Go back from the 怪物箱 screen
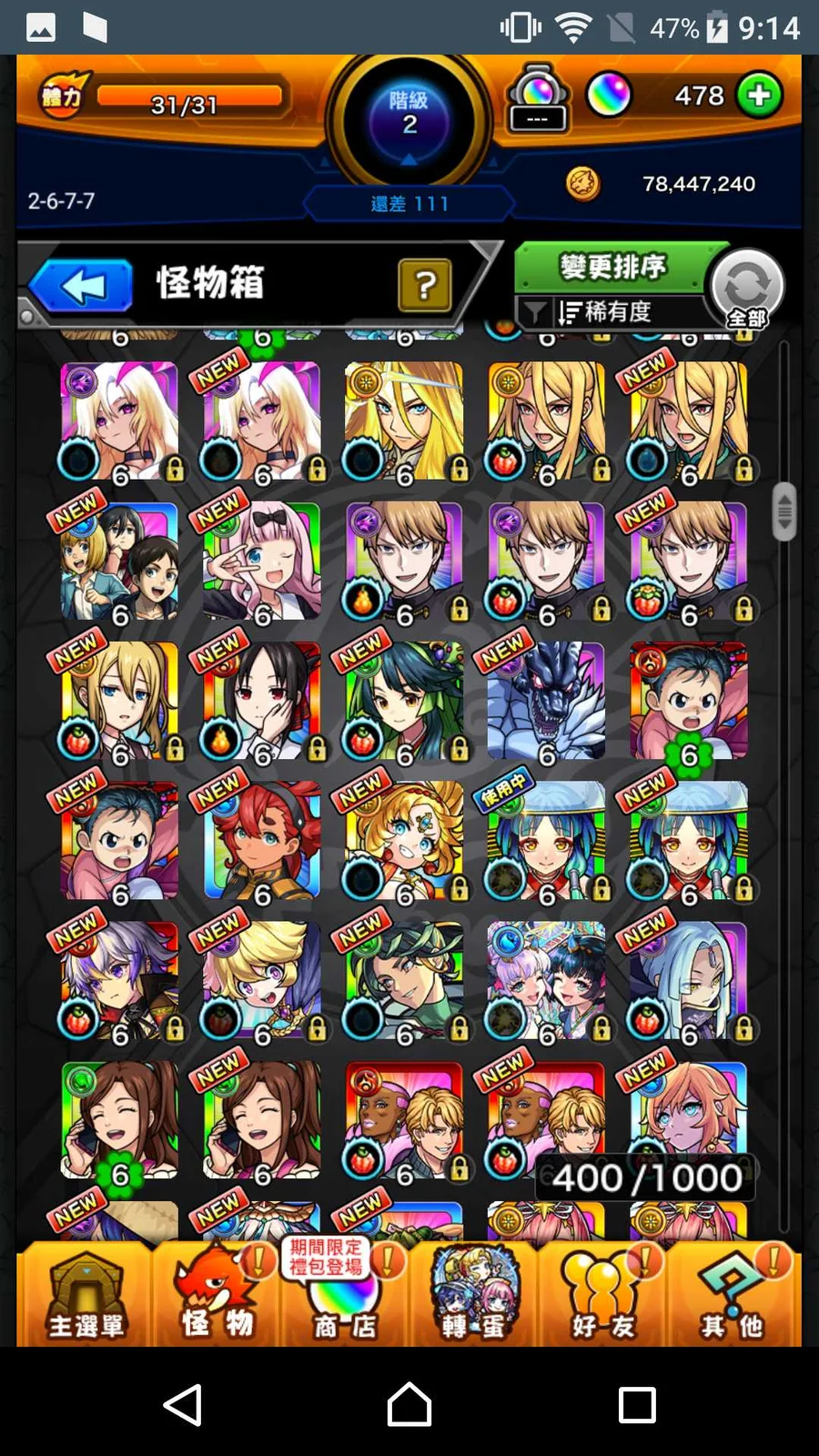Screen dimensions: 819x1456 82,286
